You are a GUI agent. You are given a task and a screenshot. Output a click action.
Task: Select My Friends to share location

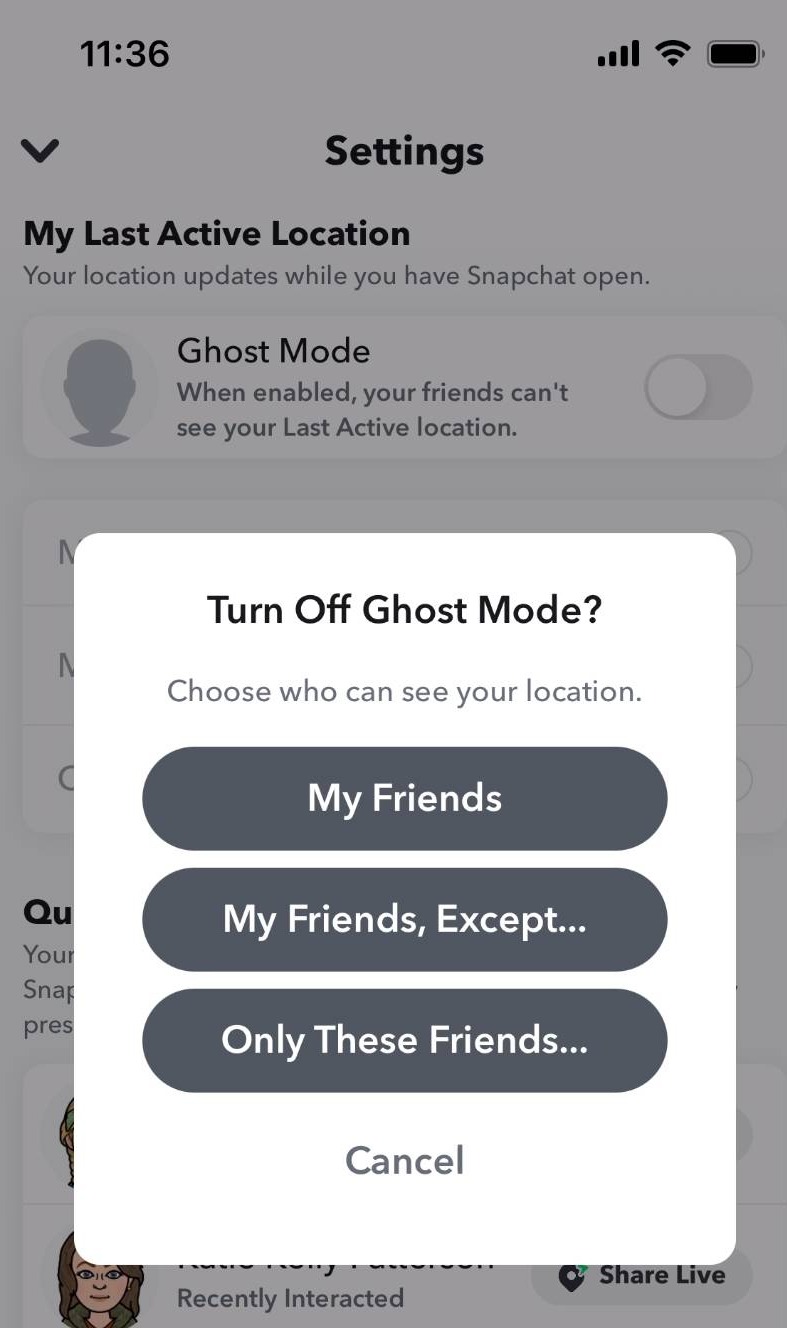coord(404,798)
